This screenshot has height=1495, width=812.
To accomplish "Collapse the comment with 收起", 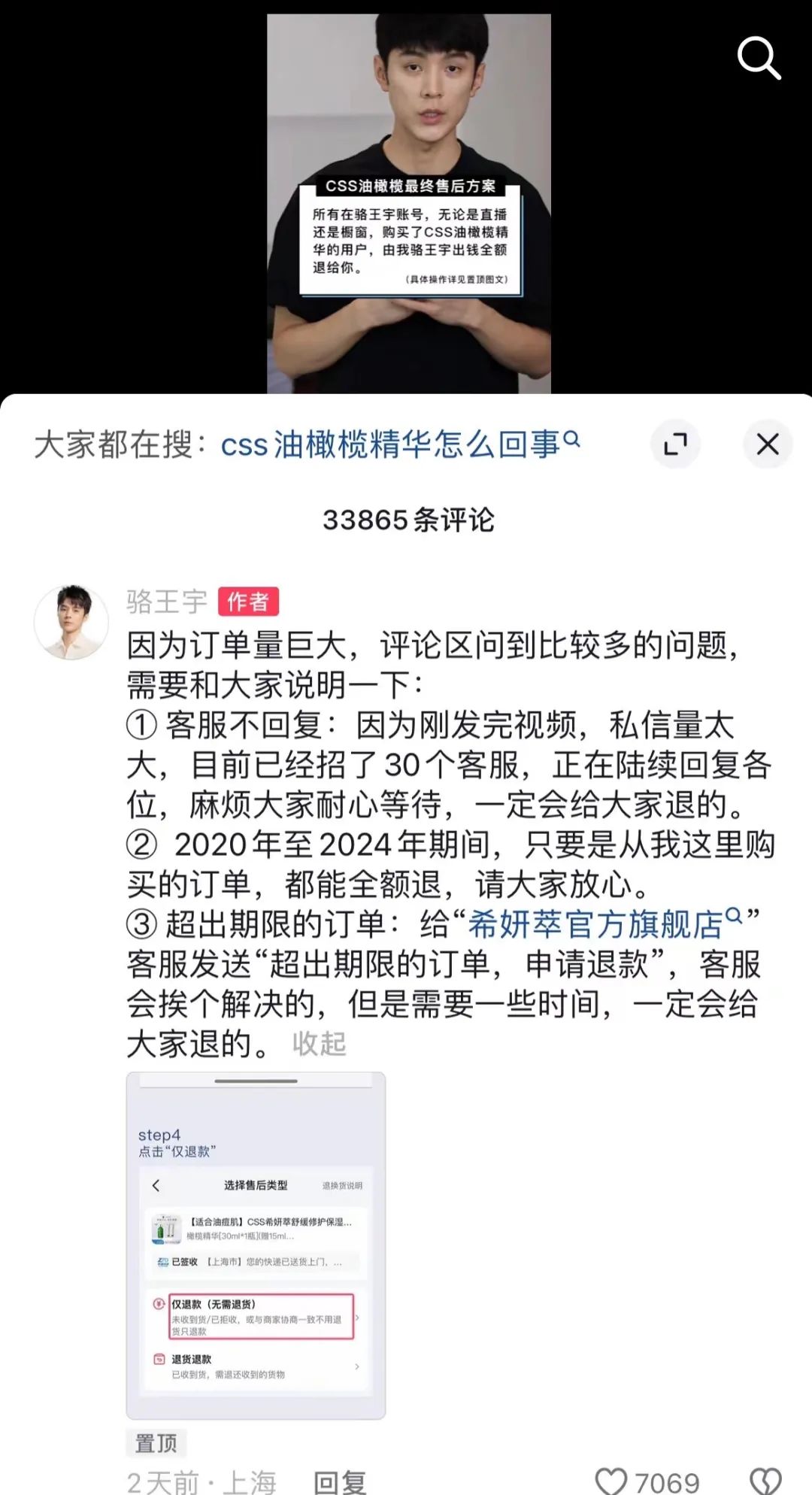I will pyautogui.click(x=319, y=1044).
